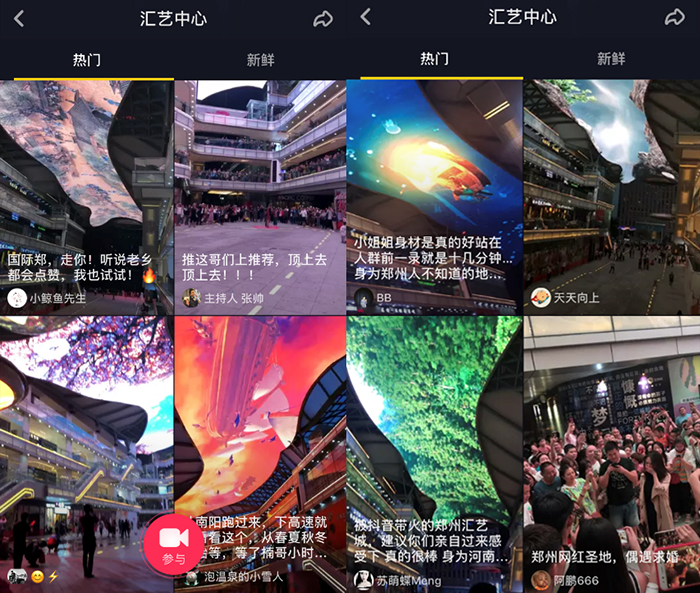The width and height of the screenshot is (700, 593).
Task: View the video posted by 天天向上
Action: [611, 190]
